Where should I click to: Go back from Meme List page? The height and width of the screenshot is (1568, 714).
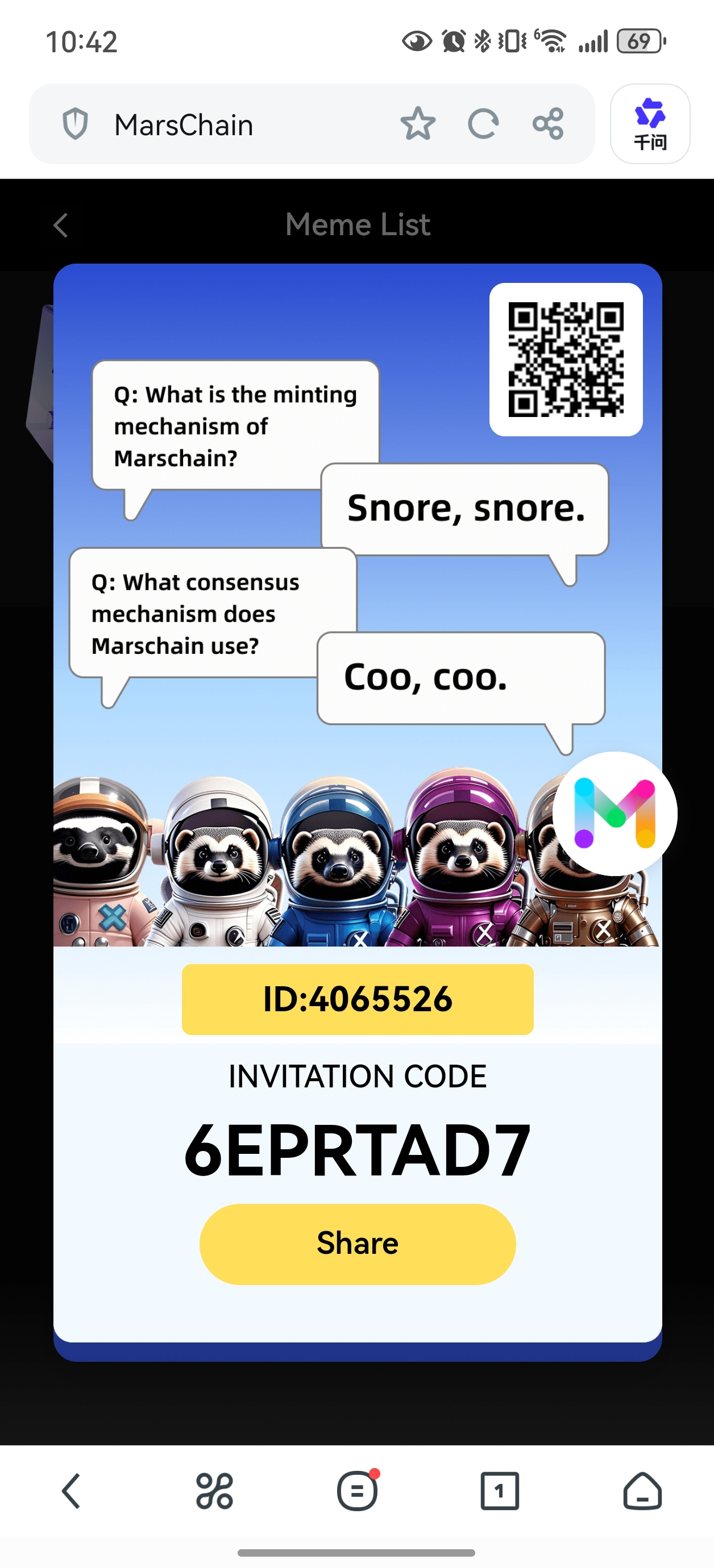pyautogui.click(x=60, y=225)
